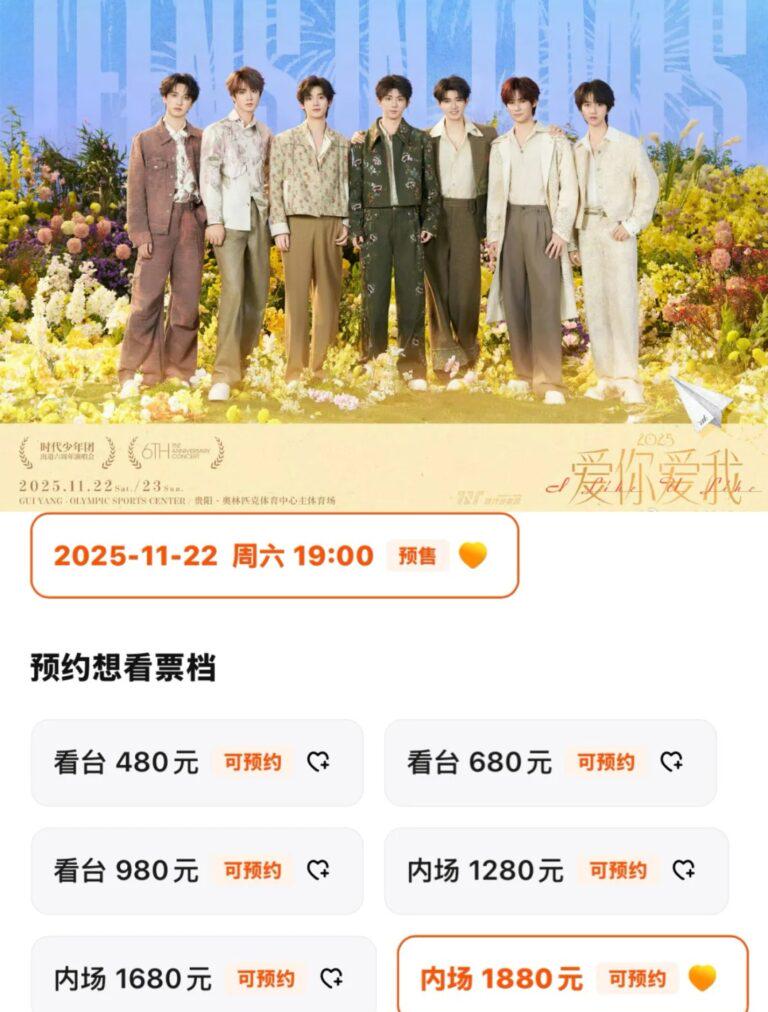768x1012 pixels.
Task: Select the 2025-11-22 周六 19:00 session
Action: pos(274,556)
